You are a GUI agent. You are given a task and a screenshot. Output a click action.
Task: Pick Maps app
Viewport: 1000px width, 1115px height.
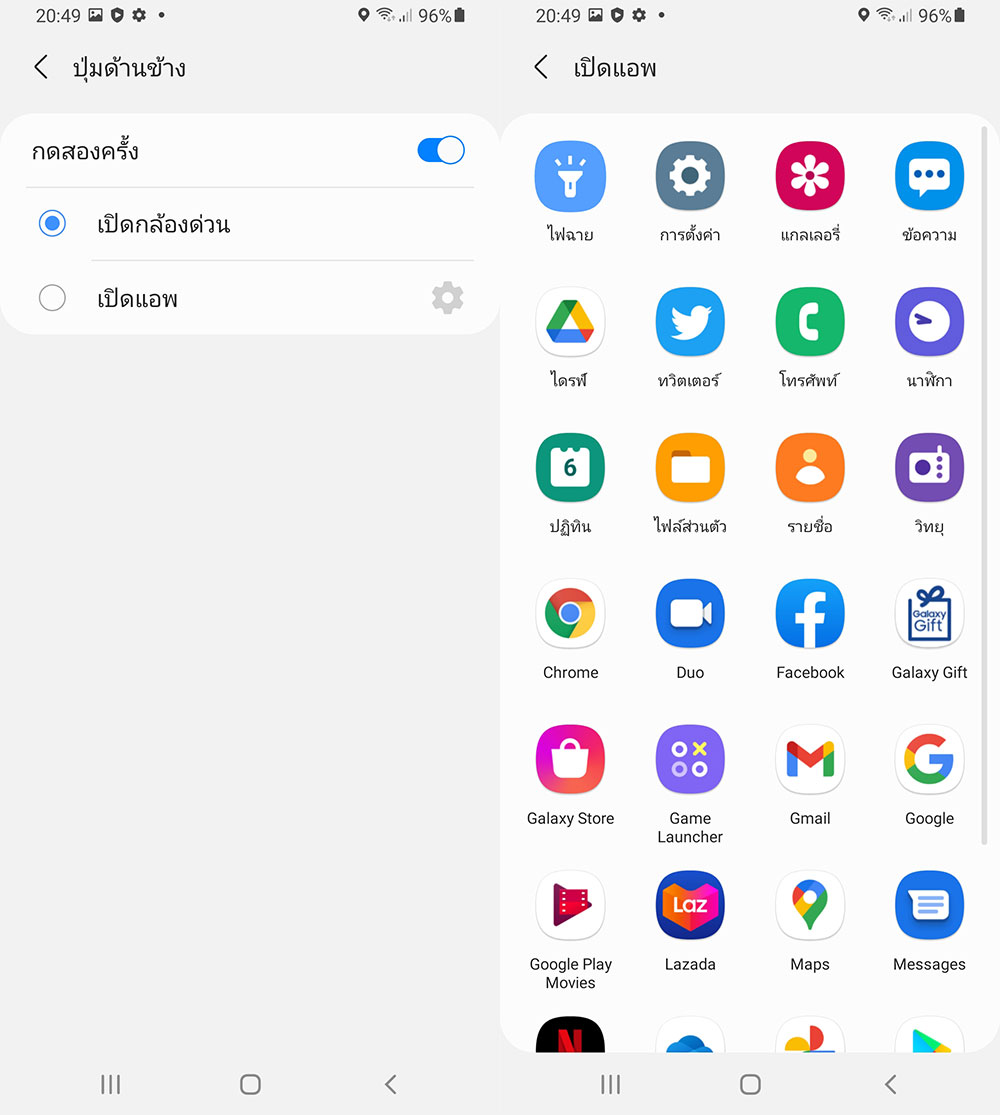coord(810,906)
